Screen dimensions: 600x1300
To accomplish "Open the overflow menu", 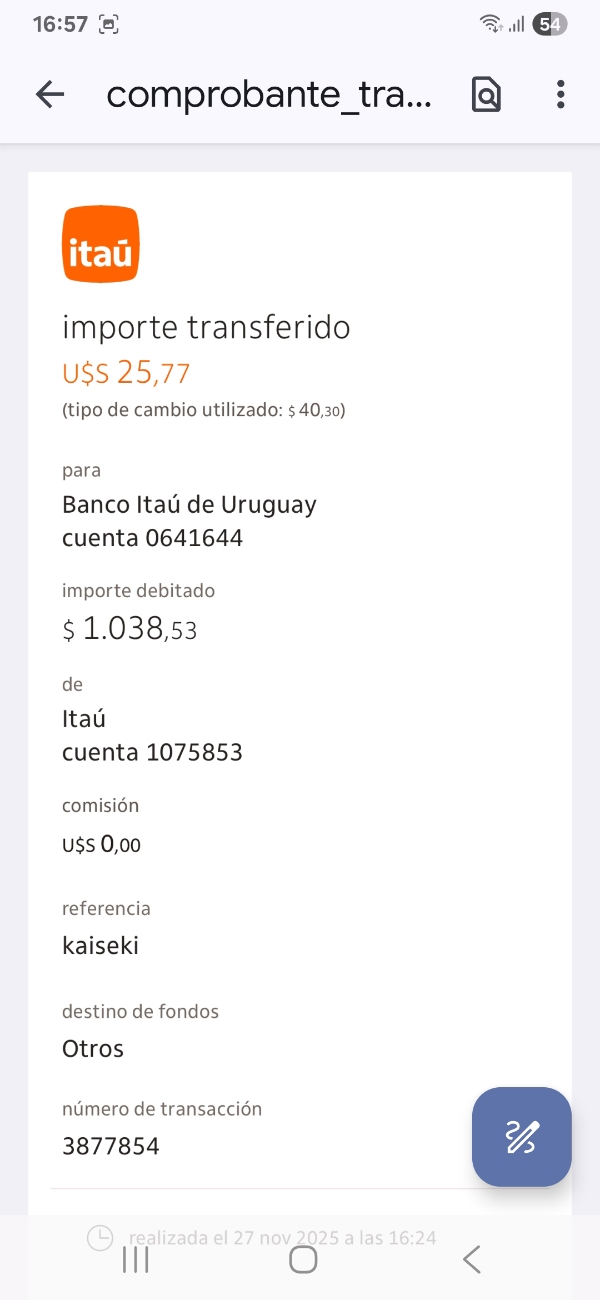I will 560,95.
